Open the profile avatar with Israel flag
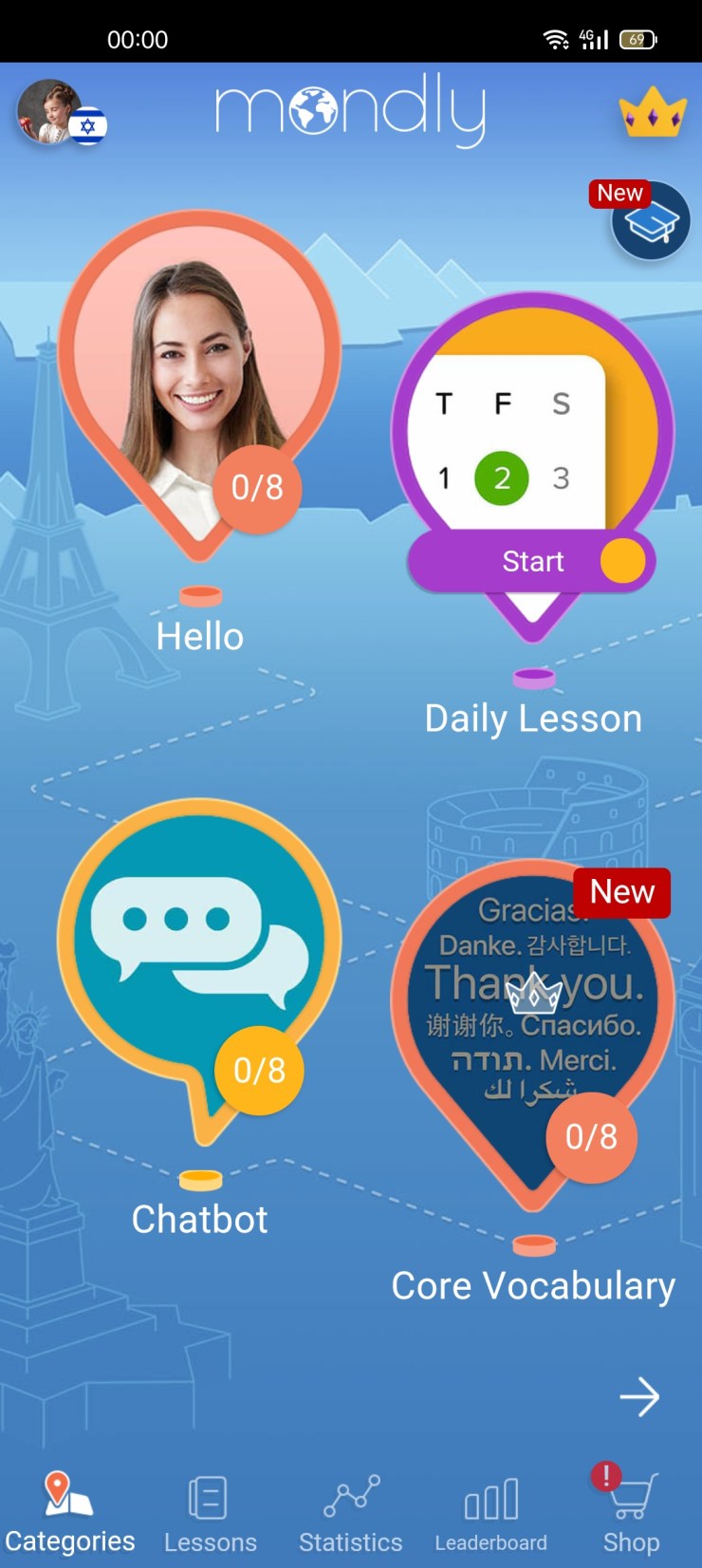 (57, 112)
